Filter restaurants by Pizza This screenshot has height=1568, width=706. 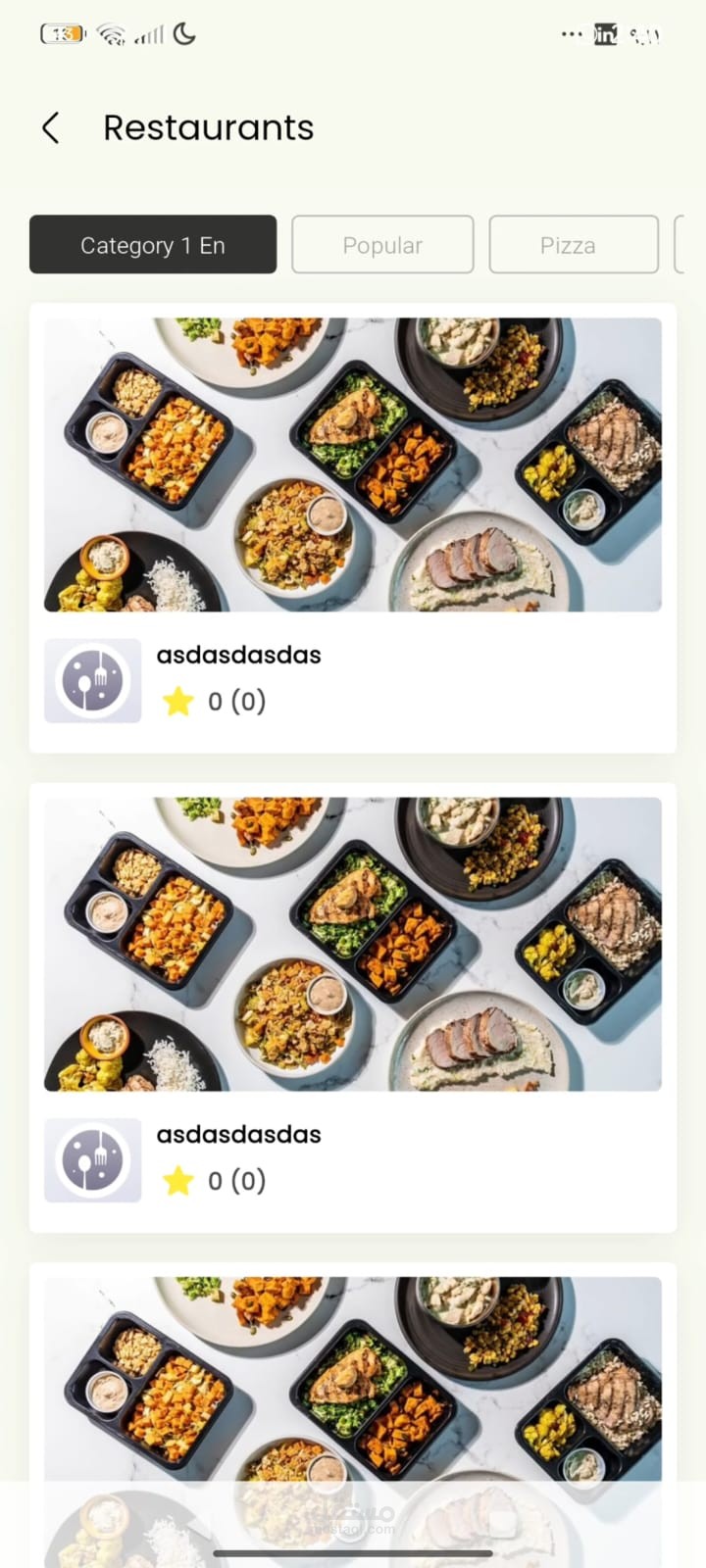[574, 244]
